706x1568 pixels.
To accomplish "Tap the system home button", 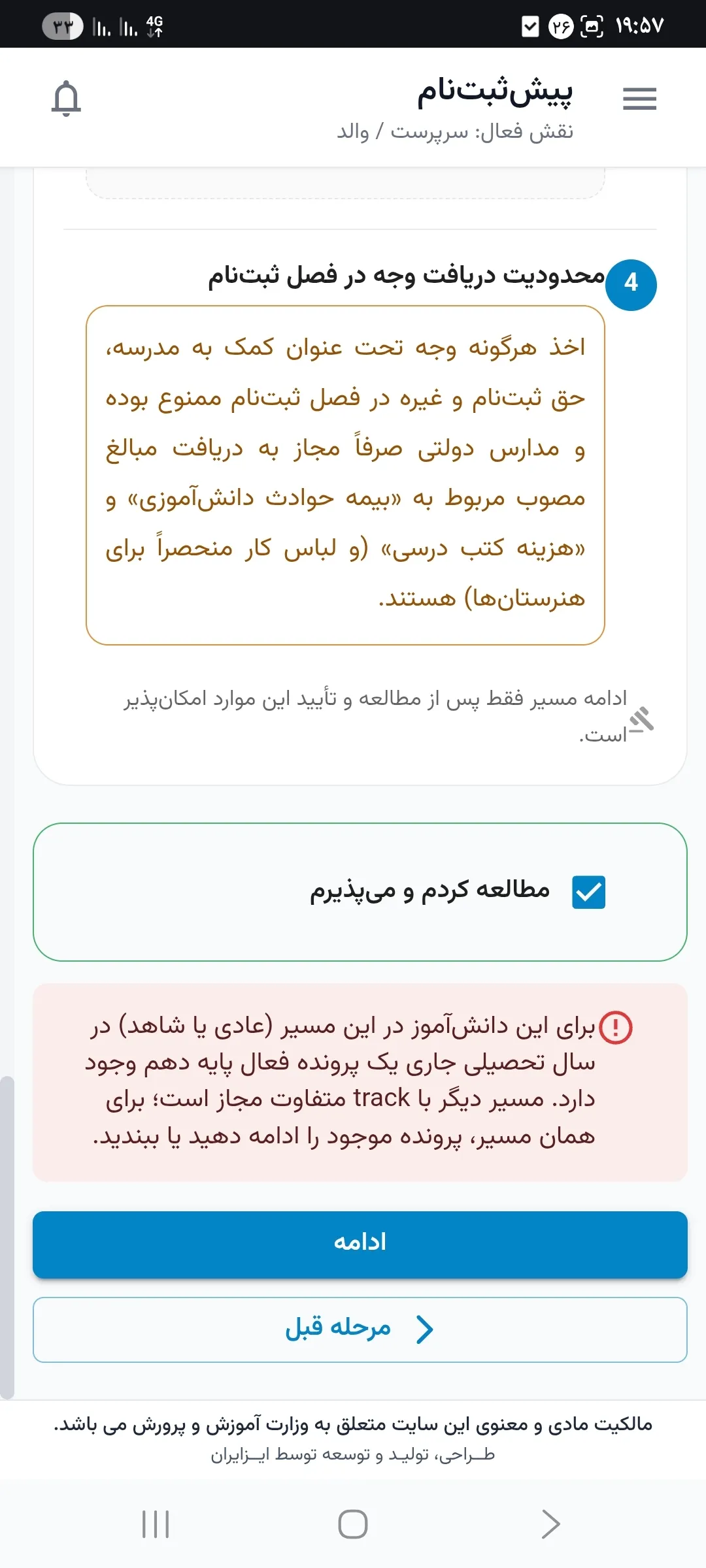I will [x=353, y=1524].
